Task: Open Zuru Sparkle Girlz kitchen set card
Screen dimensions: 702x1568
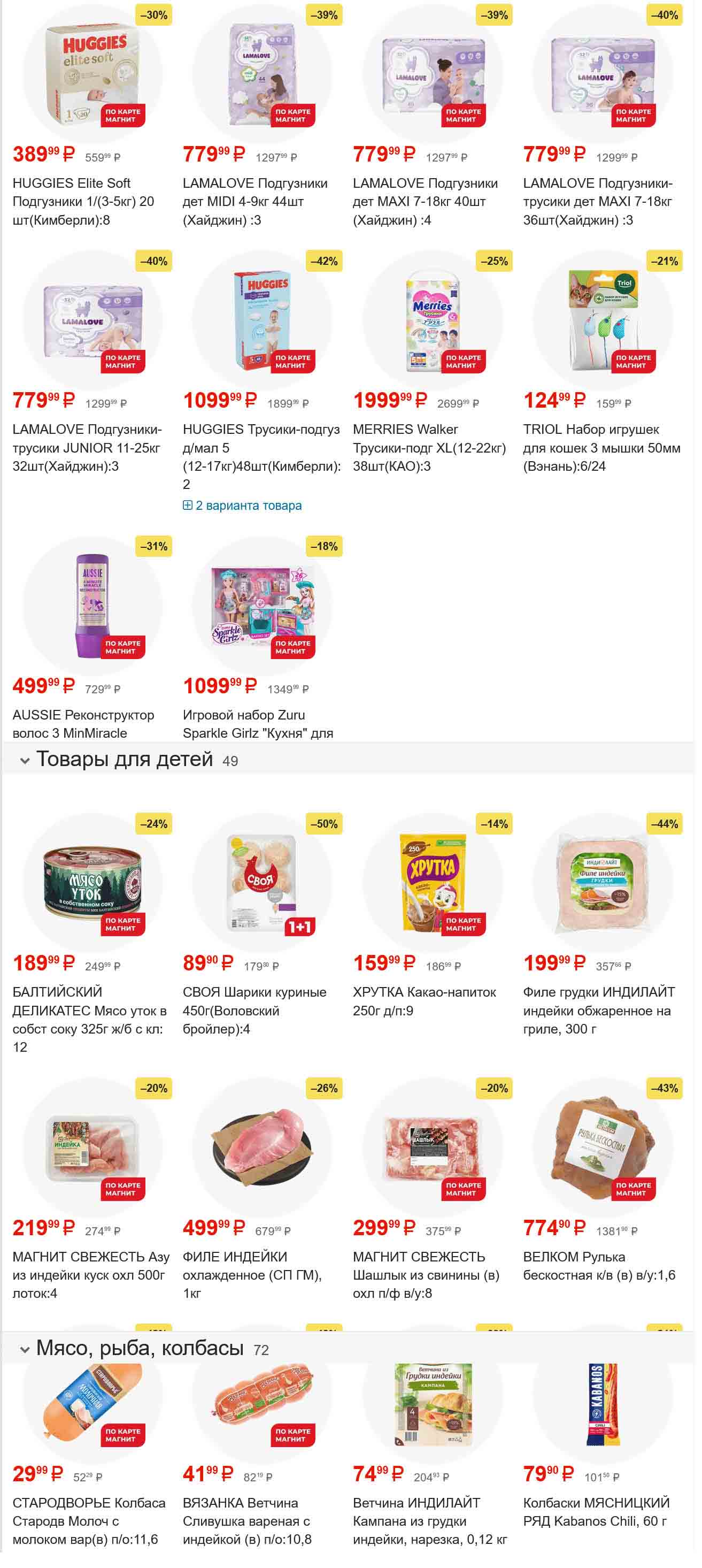Action: coord(262,606)
